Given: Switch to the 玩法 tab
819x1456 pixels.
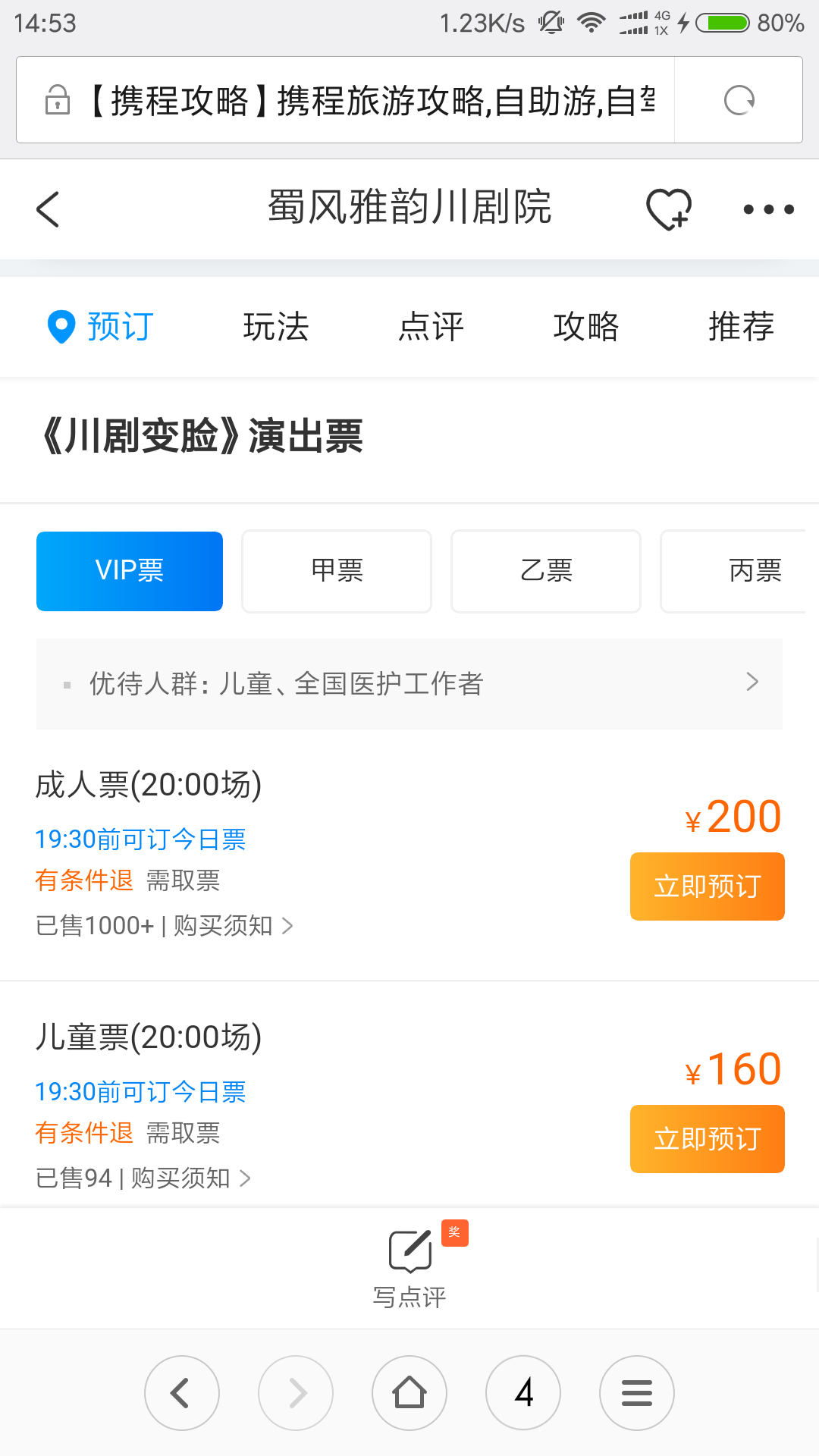Looking at the screenshot, I should point(276,327).
